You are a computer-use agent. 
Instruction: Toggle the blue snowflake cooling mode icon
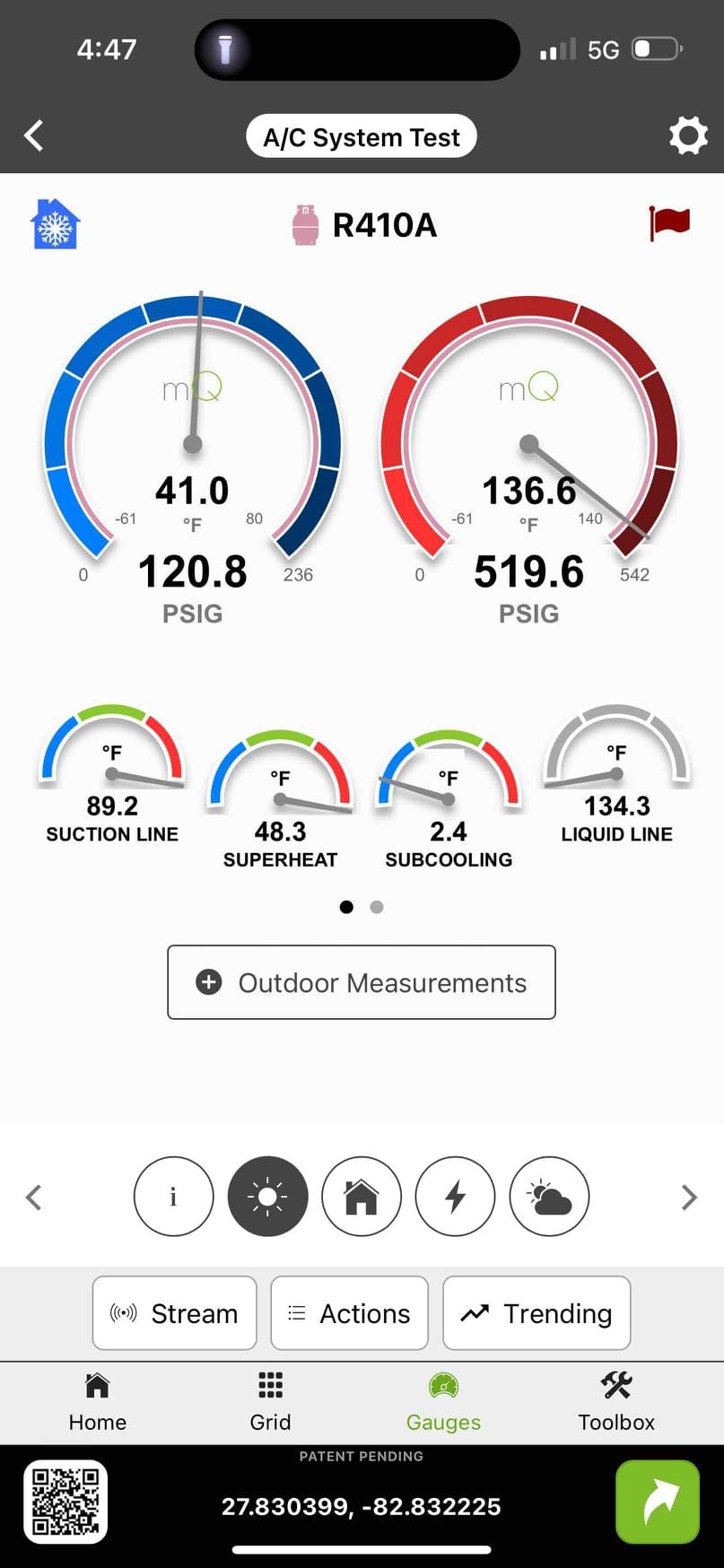point(55,225)
